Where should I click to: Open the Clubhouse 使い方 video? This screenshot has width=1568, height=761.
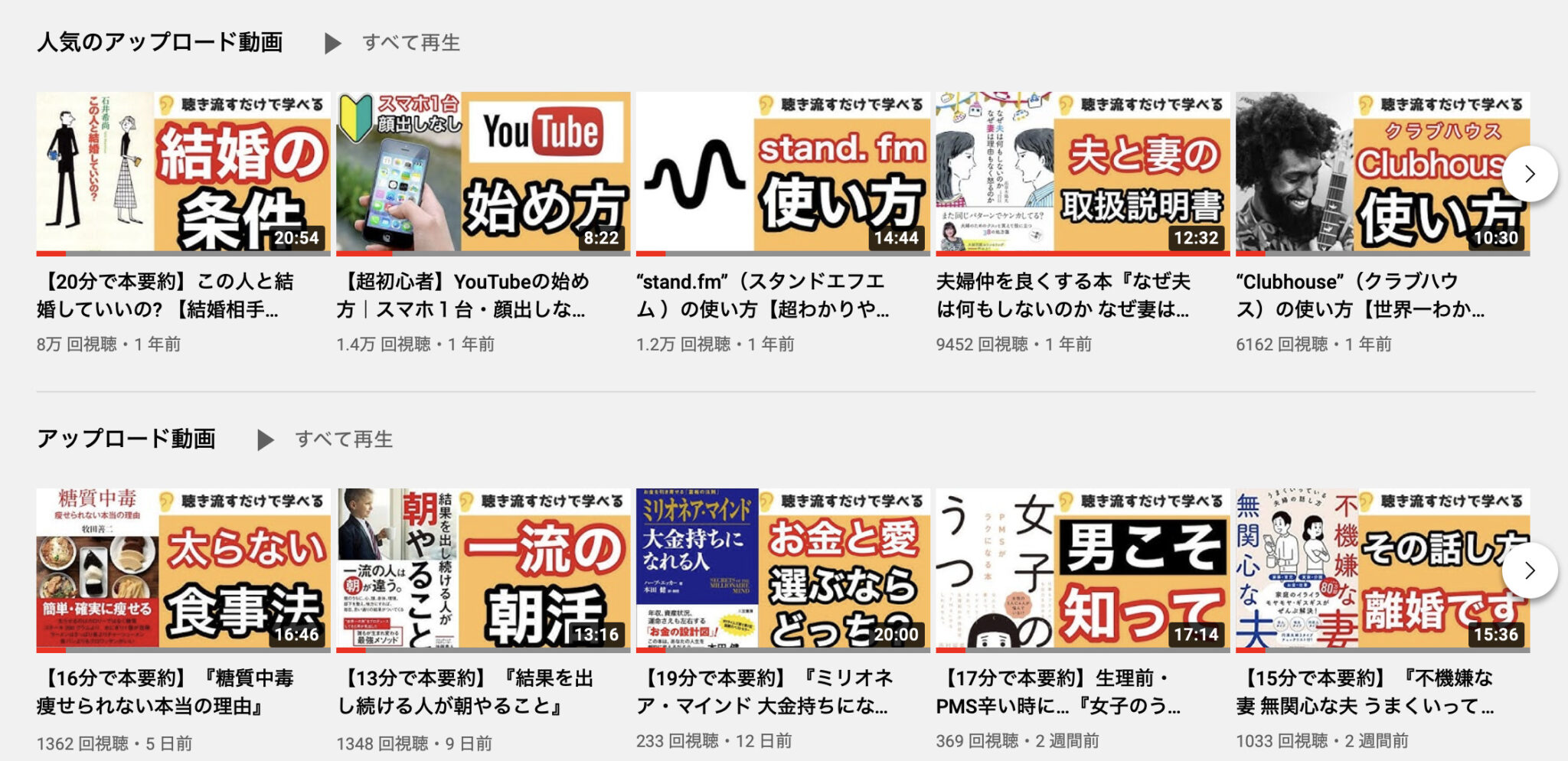pos(1370,173)
